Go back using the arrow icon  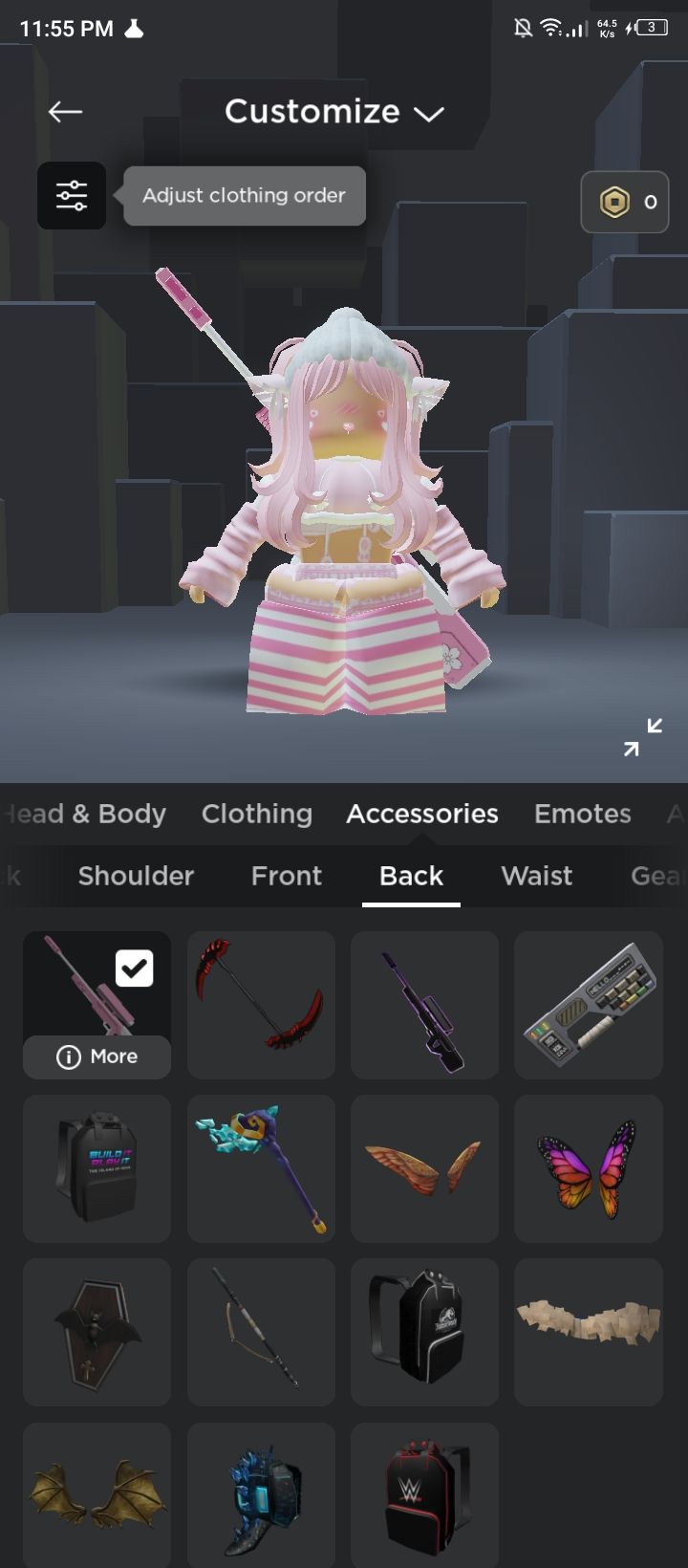[x=65, y=112]
